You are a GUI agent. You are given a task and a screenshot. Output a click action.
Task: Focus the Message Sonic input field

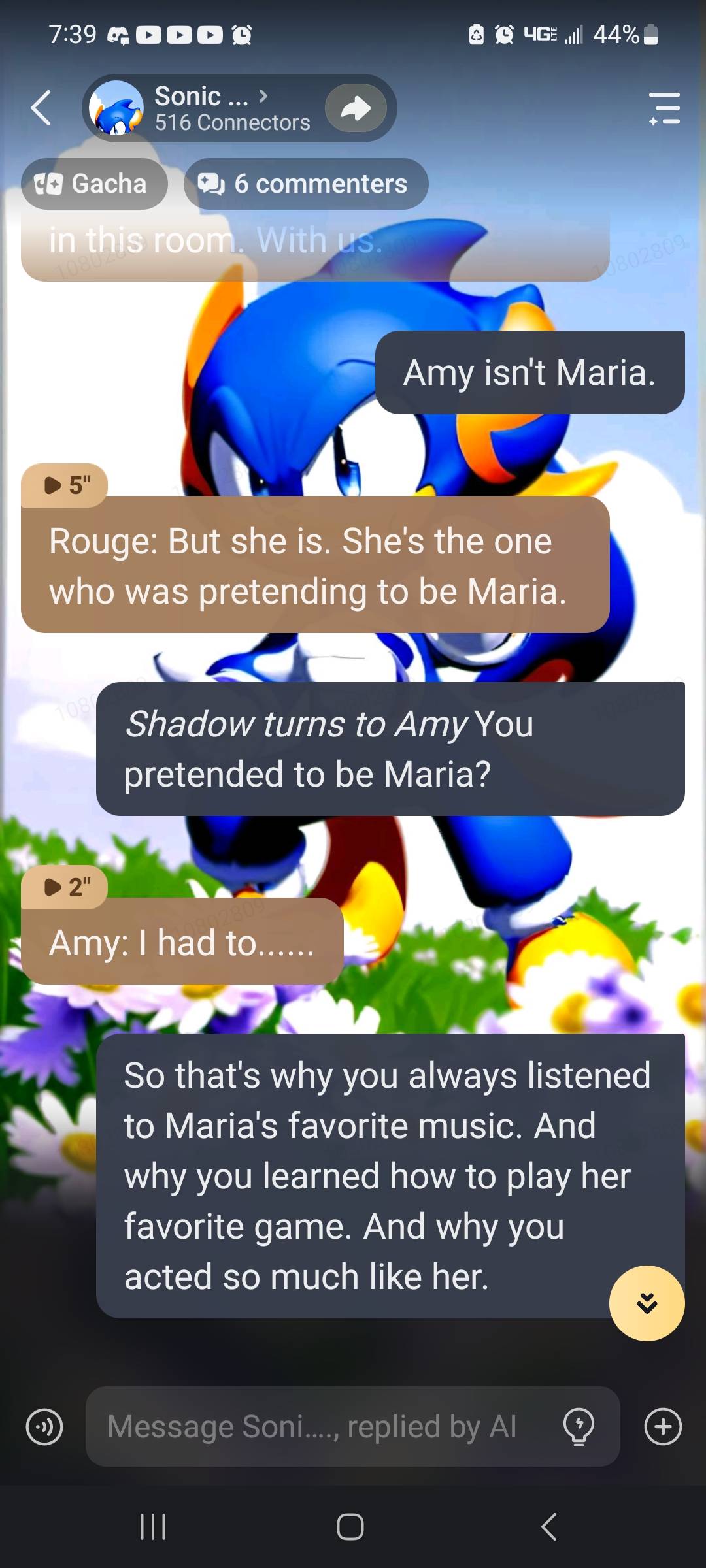tap(320, 1427)
